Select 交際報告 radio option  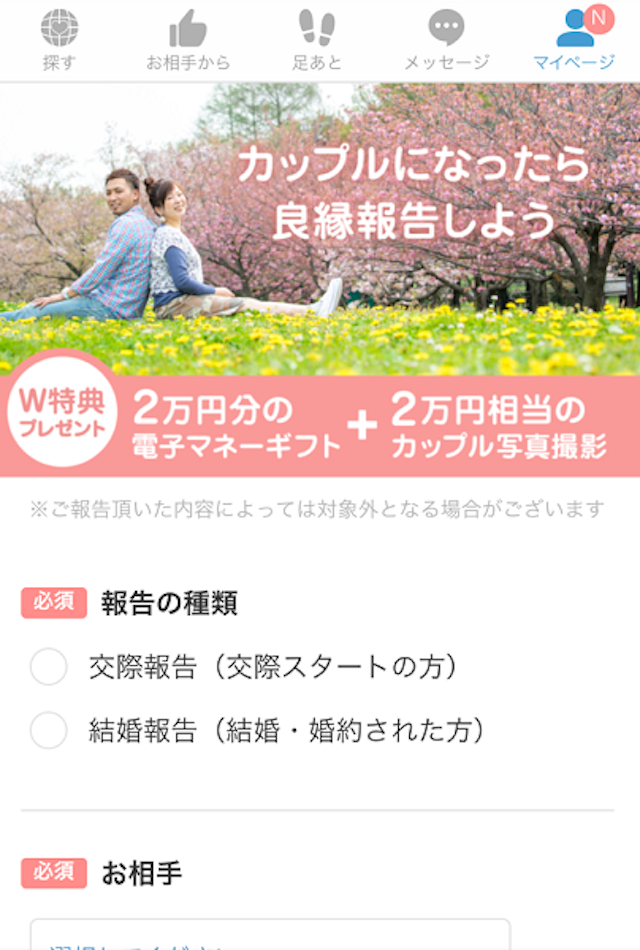[48, 667]
